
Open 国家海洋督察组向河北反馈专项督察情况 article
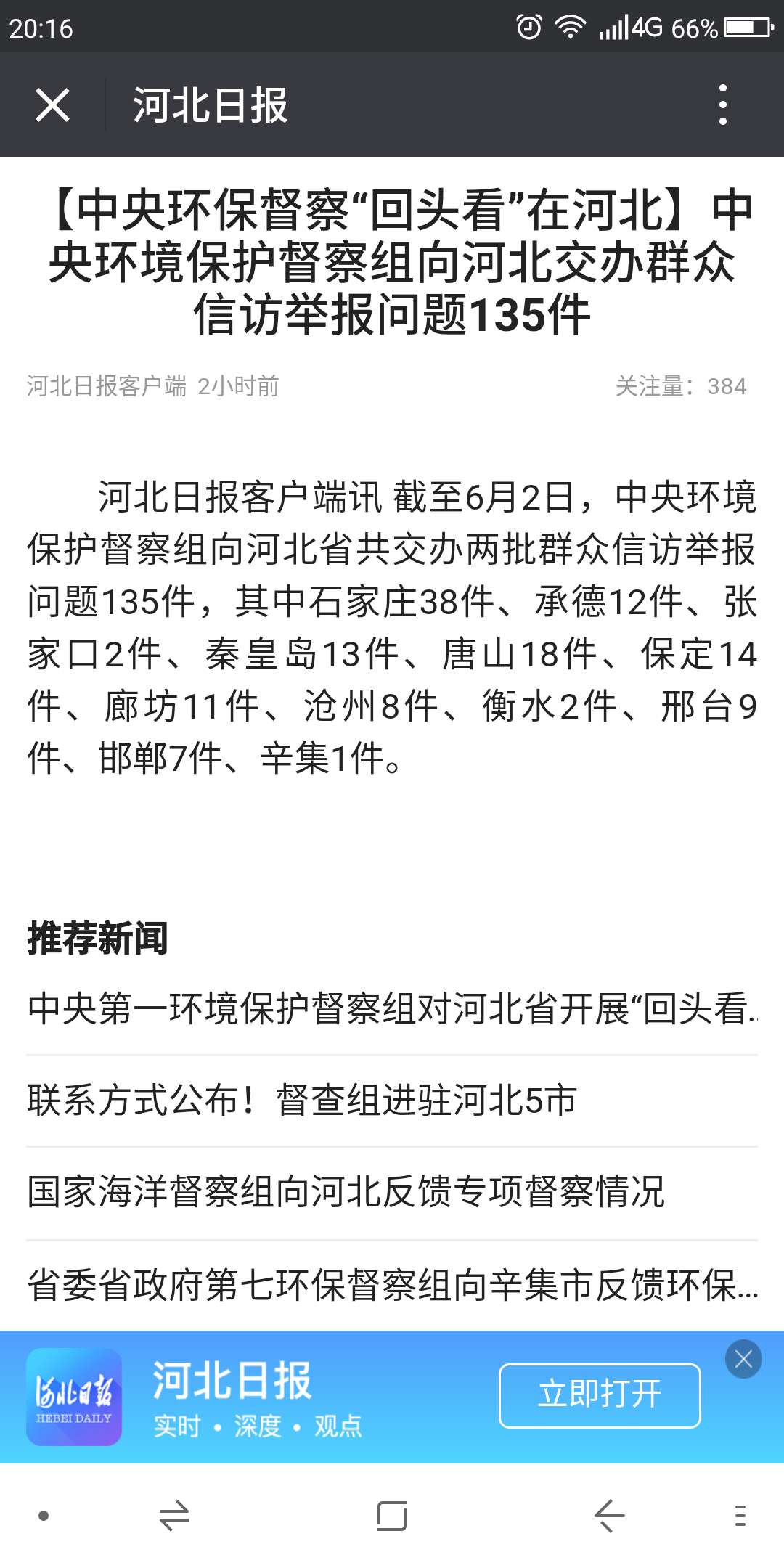346,1193
